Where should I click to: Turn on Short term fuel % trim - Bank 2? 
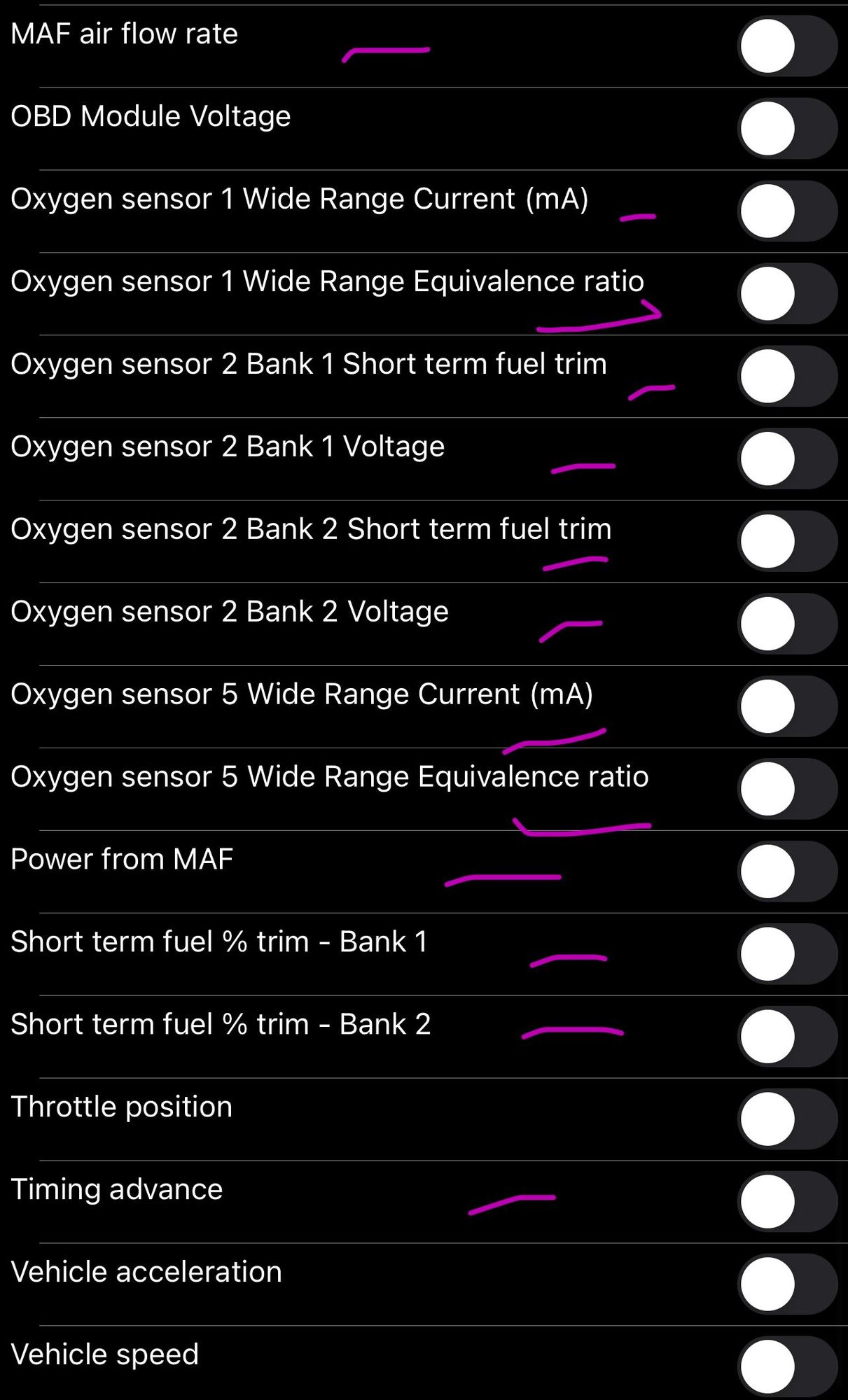click(x=787, y=1037)
